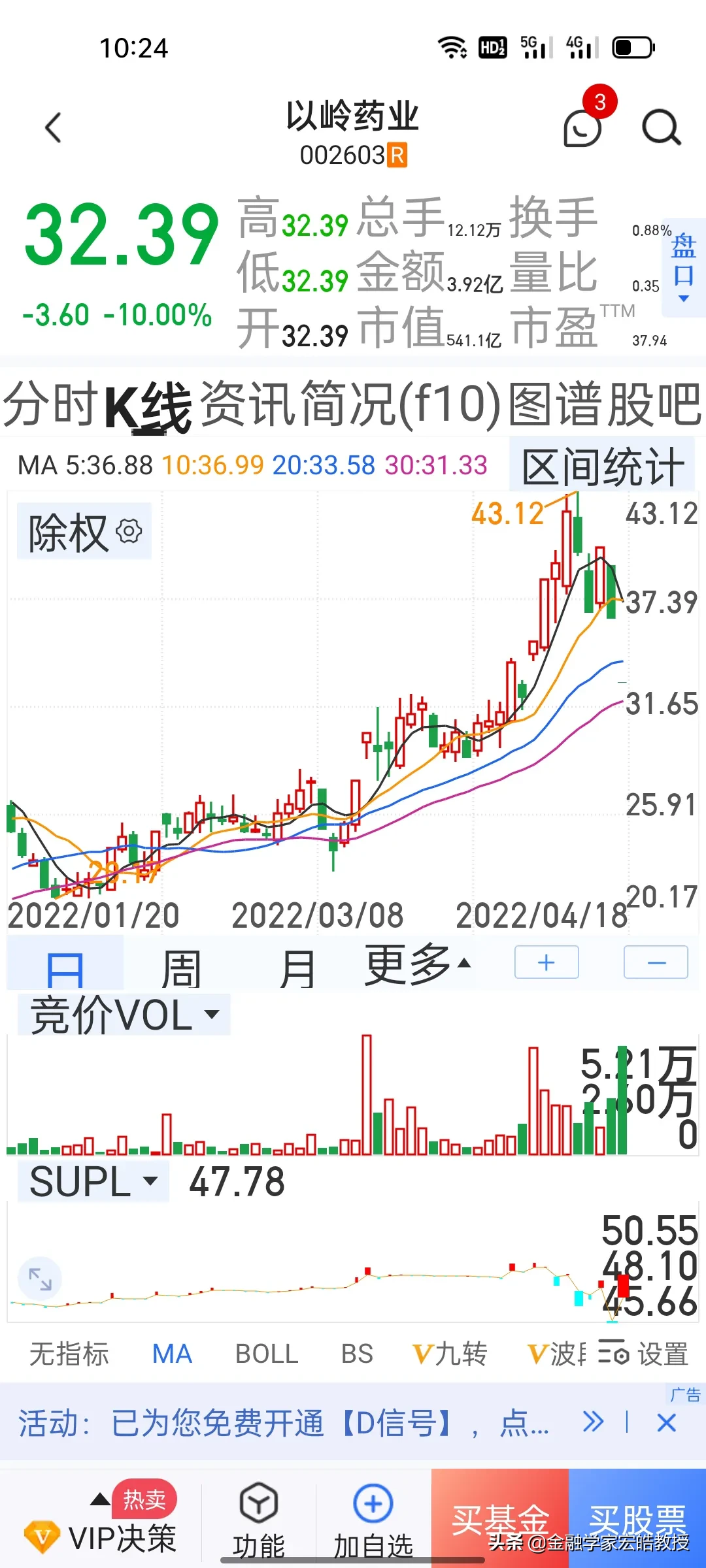
Task: Select the 月 monthly K-line period
Action: coord(297,968)
